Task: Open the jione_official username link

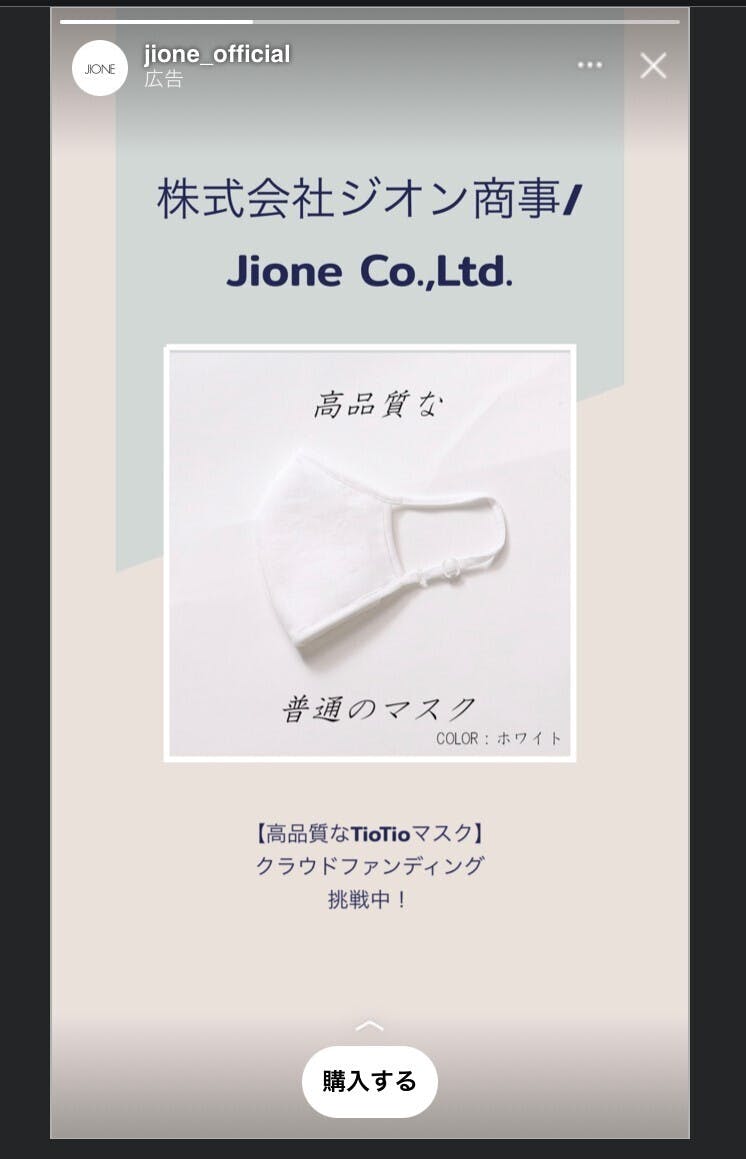Action: pos(217,54)
